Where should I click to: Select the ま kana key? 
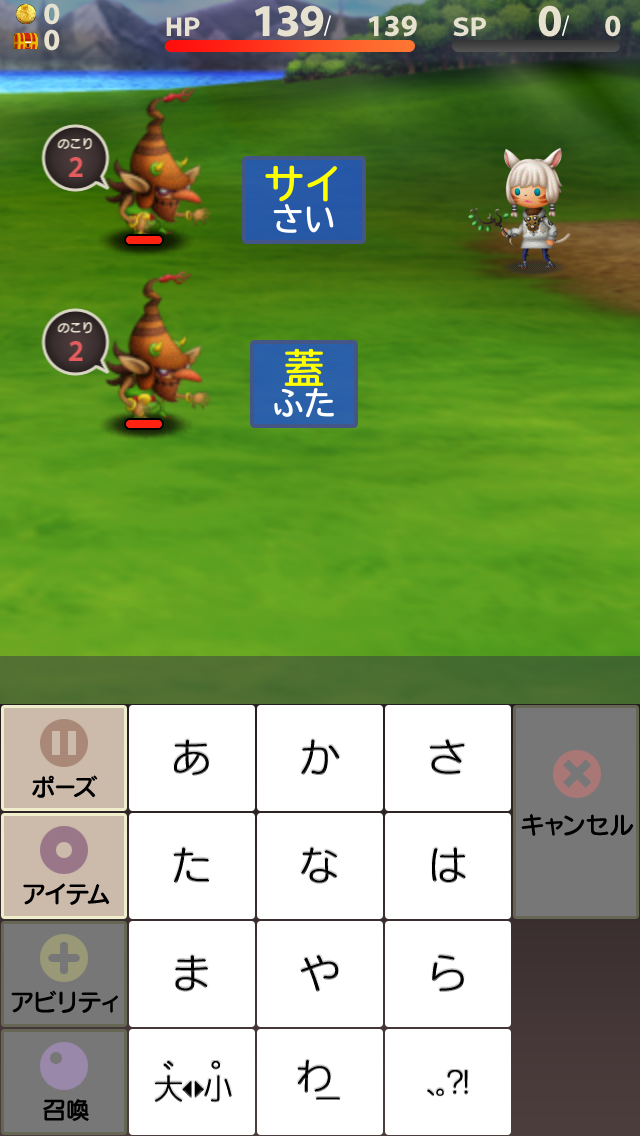coord(192,974)
